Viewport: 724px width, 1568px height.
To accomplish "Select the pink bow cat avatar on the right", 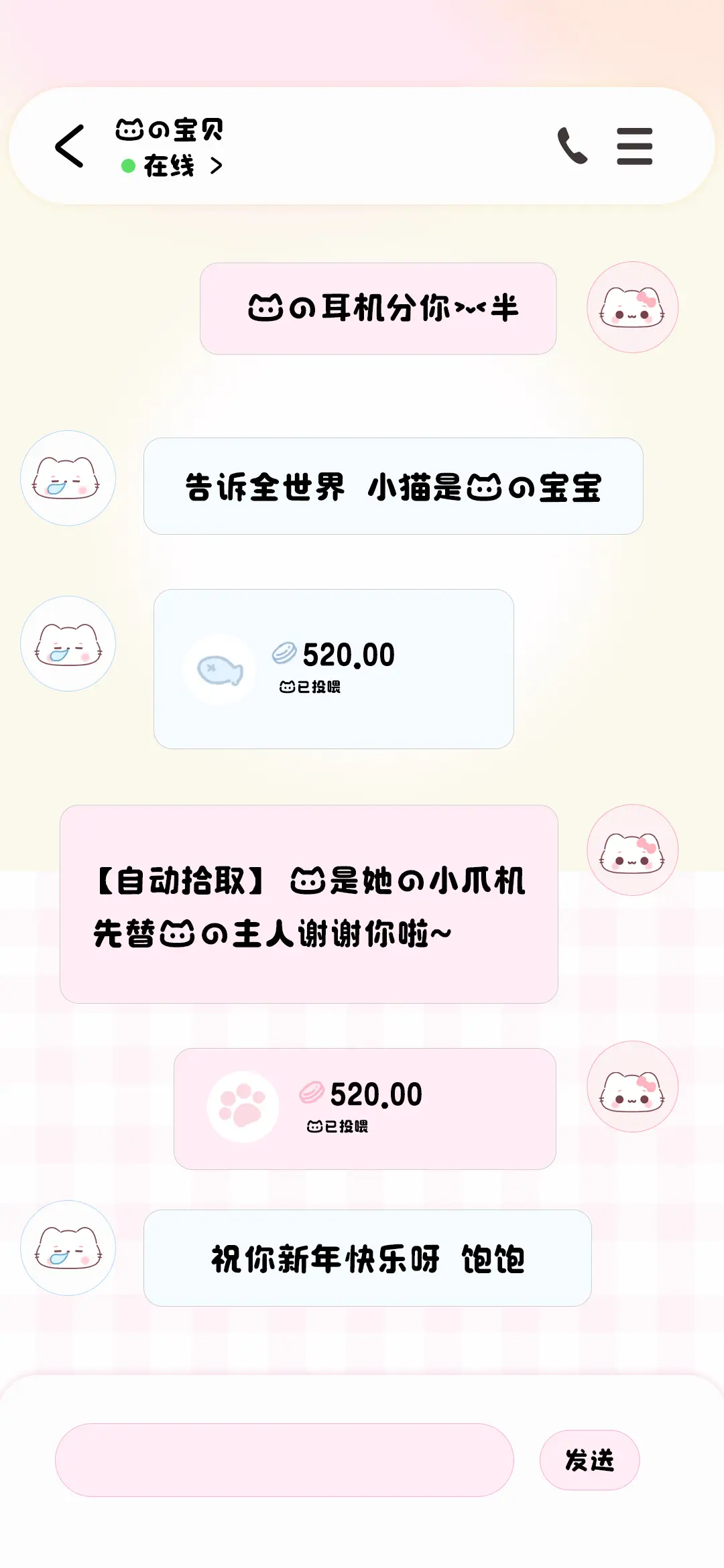I will click(x=631, y=308).
